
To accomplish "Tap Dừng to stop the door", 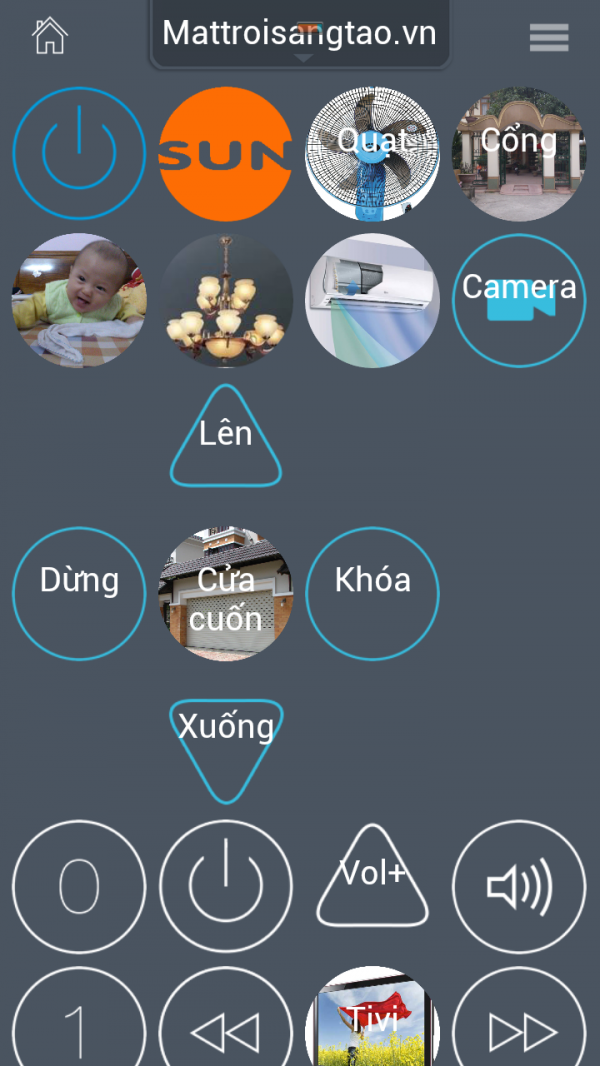I will [x=79, y=593].
